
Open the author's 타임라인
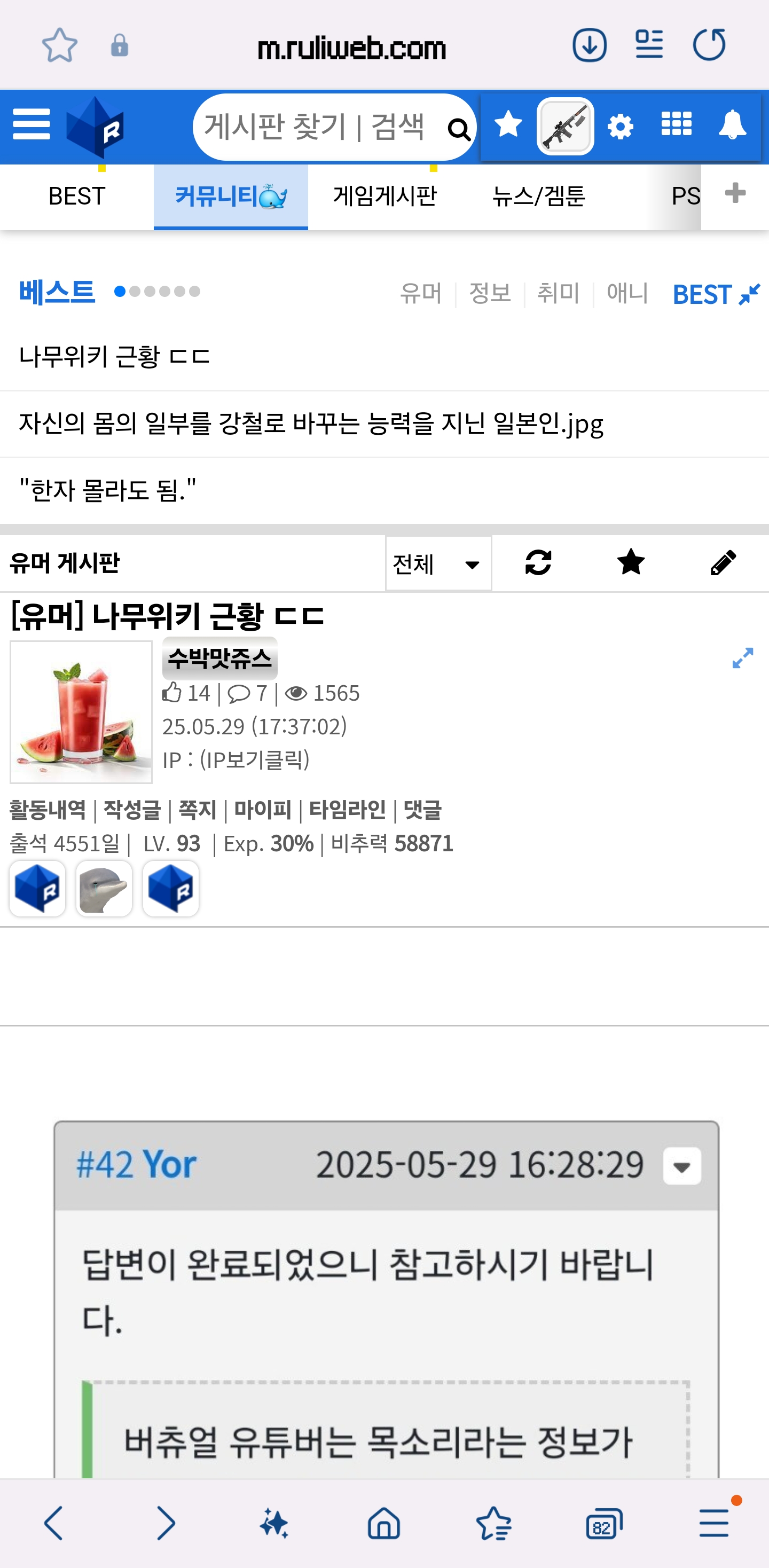coord(347,810)
